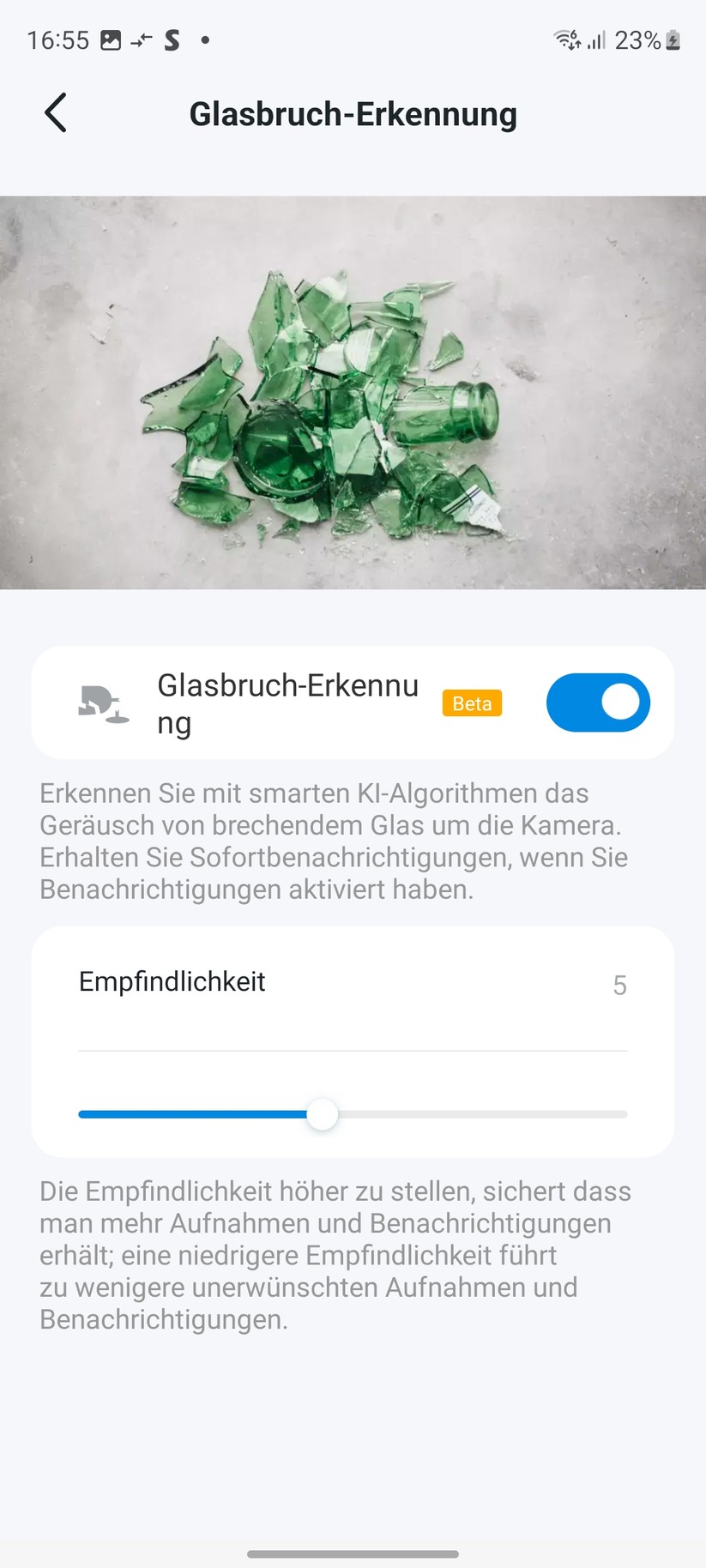Click the Empfindlichkeit label
Image resolution: width=706 pixels, height=1568 pixels.
(x=172, y=981)
